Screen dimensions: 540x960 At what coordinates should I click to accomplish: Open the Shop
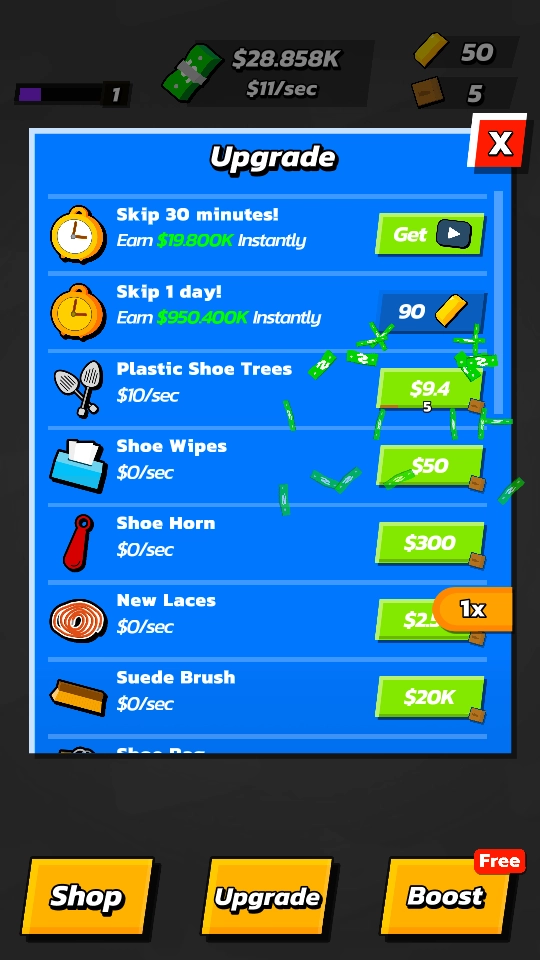pos(87,896)
